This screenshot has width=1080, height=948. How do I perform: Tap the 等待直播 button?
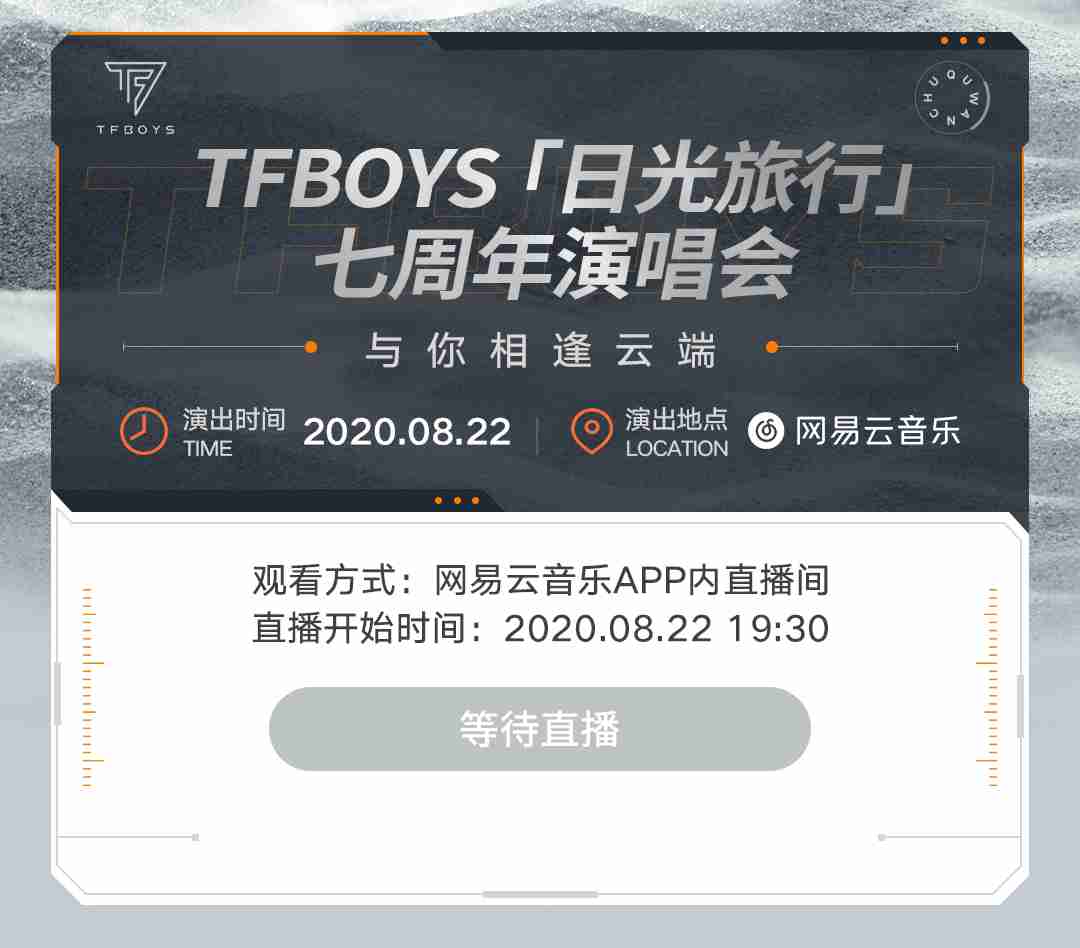[539, 729]
